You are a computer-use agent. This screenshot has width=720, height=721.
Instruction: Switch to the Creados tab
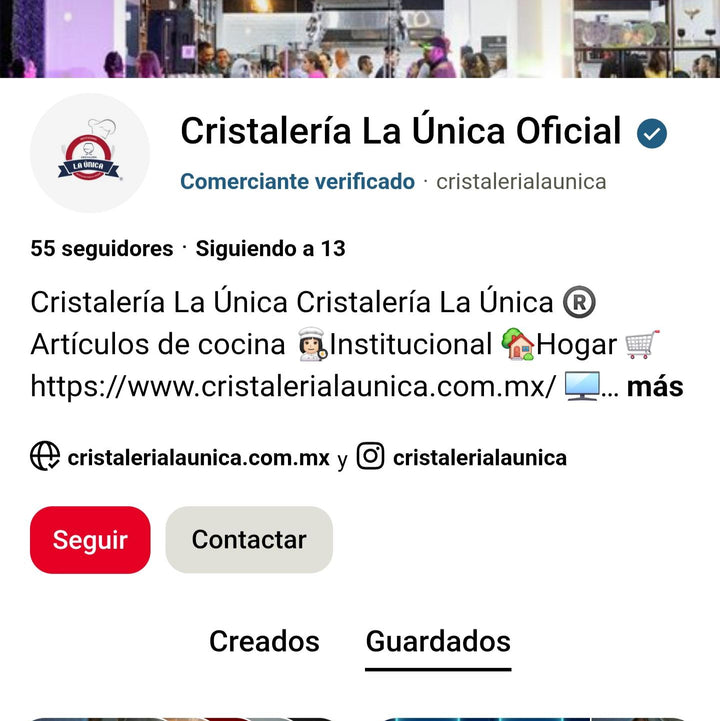pyautogui.click(x=264, y=641)
